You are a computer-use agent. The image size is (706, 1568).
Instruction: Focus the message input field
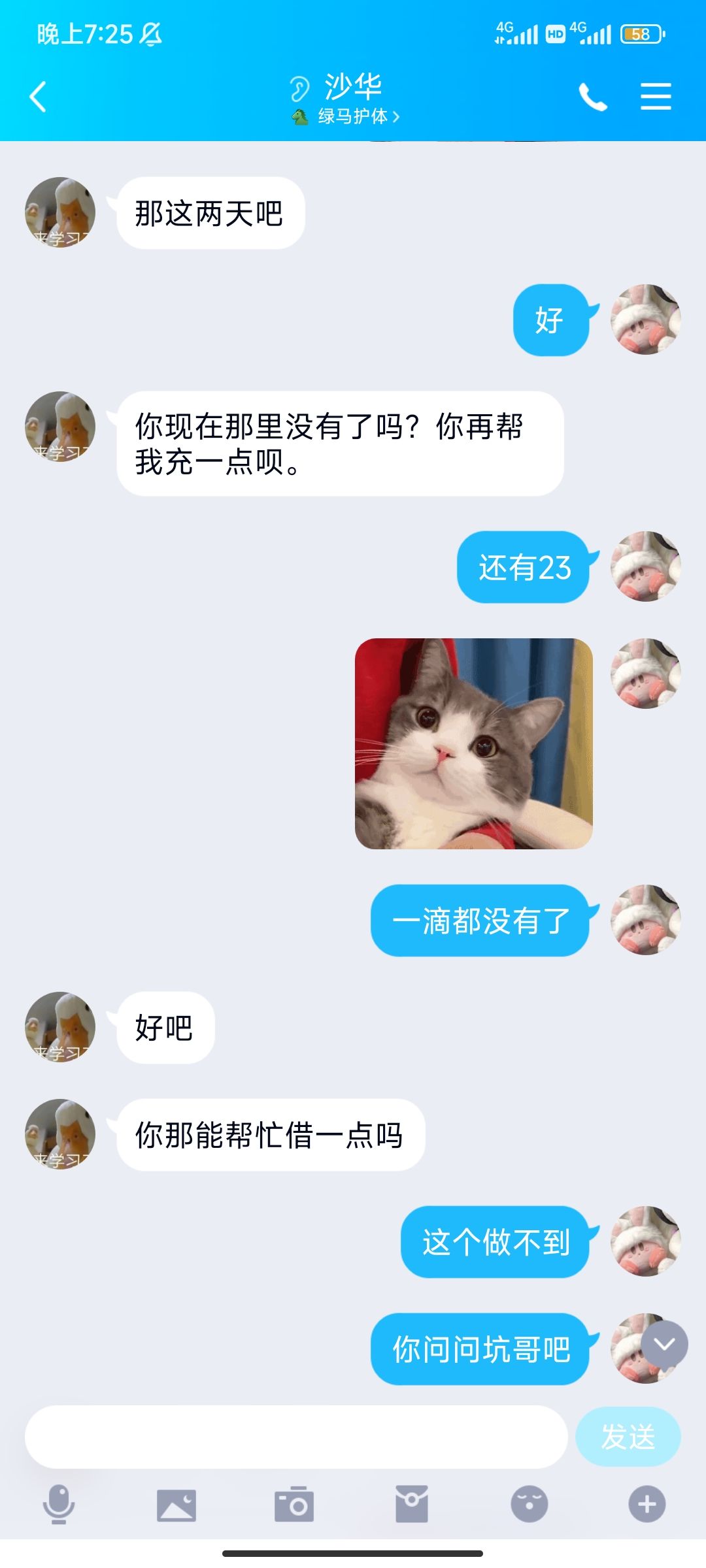point(295,1437)
